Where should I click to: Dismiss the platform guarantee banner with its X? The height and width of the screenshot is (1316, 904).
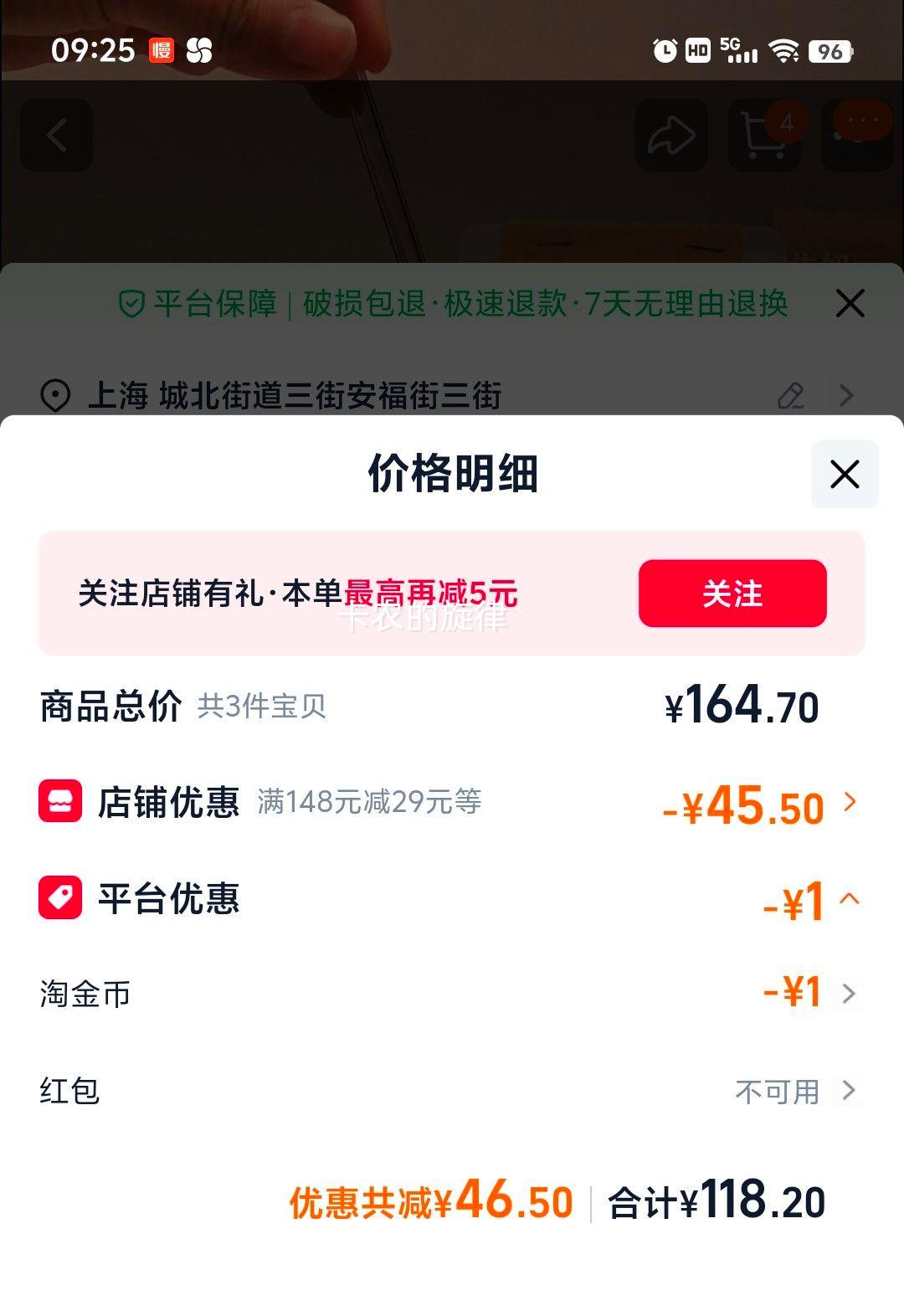851,305
